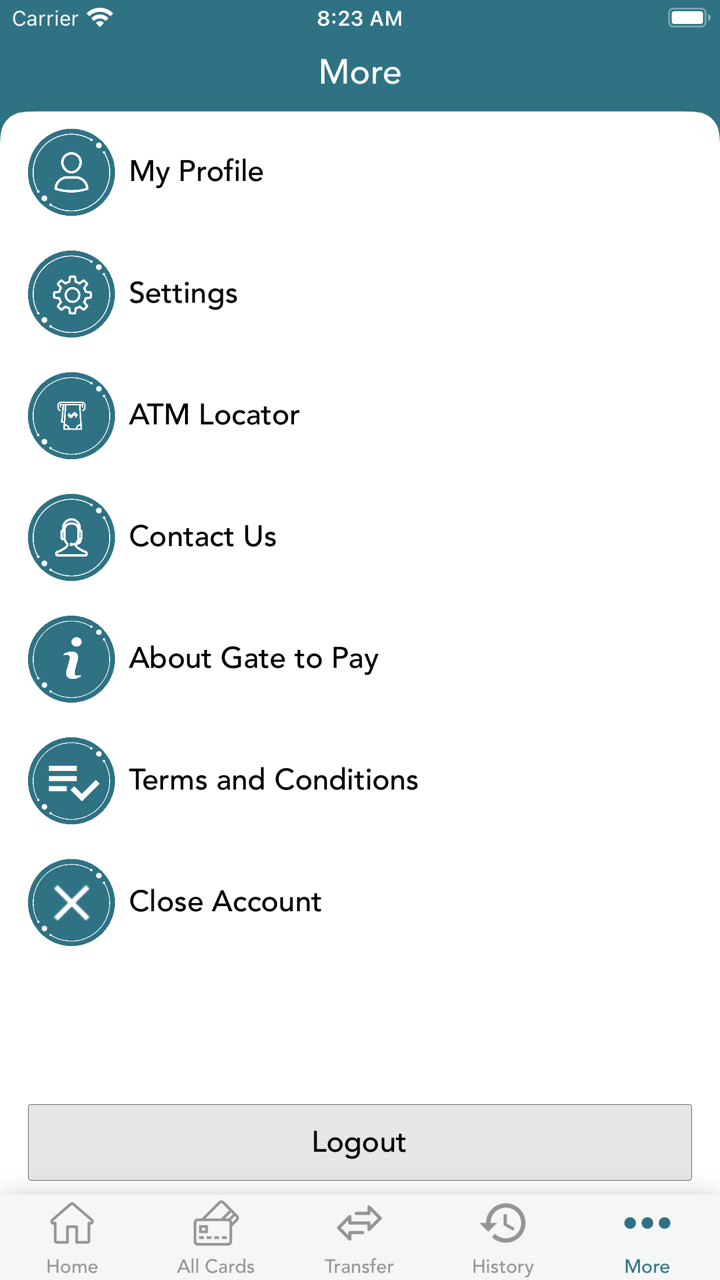Open the ATM Locator

point(214,415)
